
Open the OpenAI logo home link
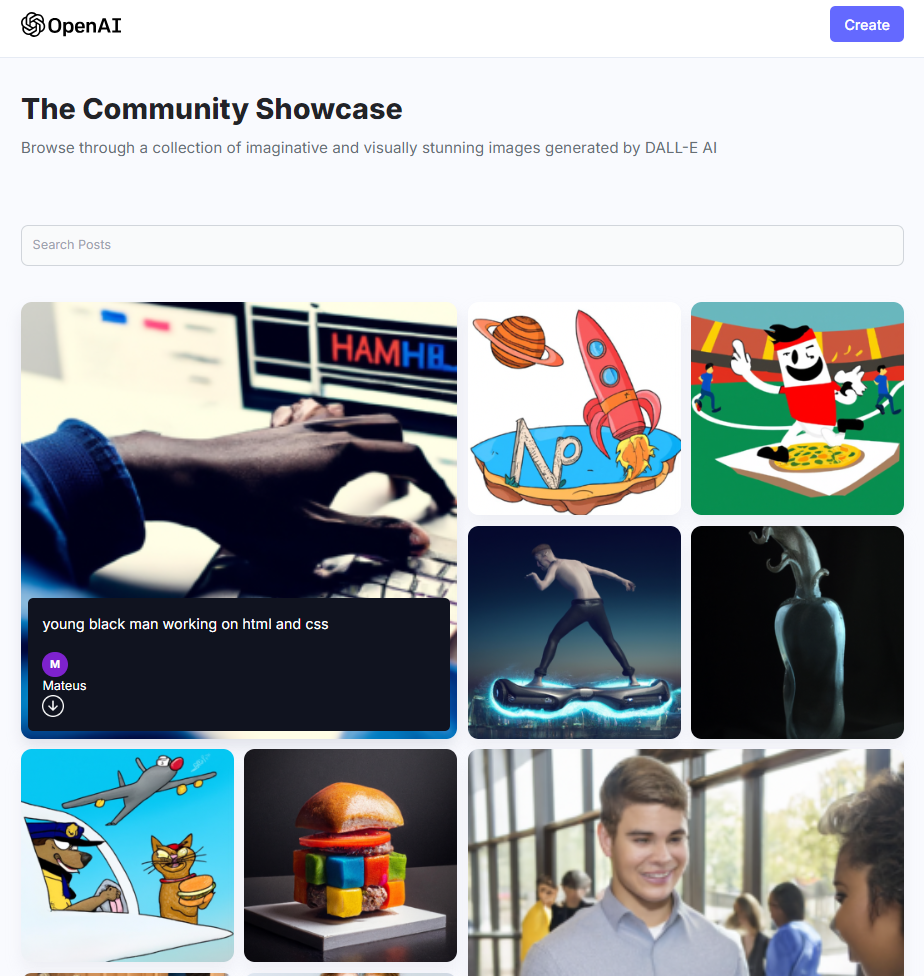[71, 25]
